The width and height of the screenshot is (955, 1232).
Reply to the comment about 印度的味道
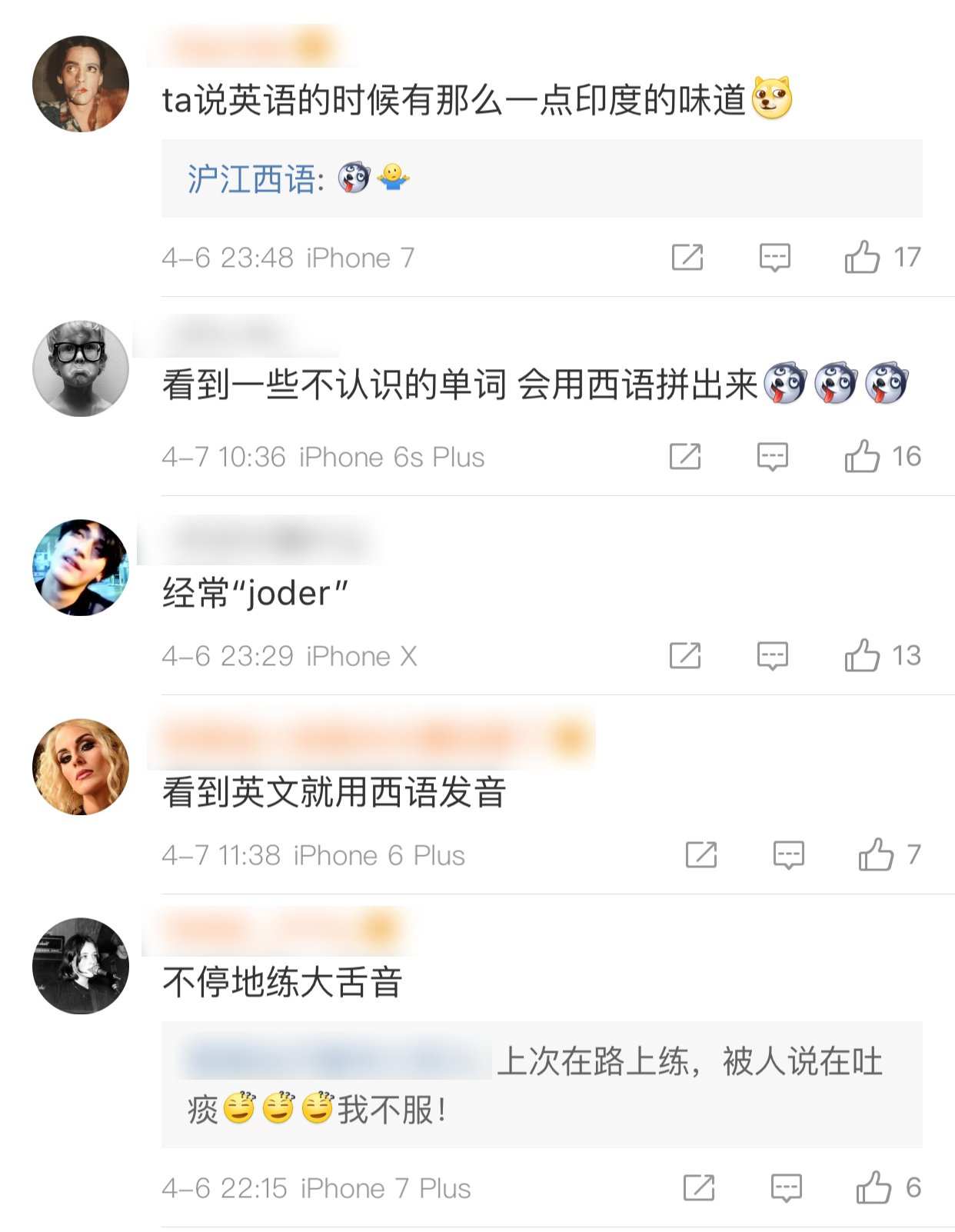[774, 258]
